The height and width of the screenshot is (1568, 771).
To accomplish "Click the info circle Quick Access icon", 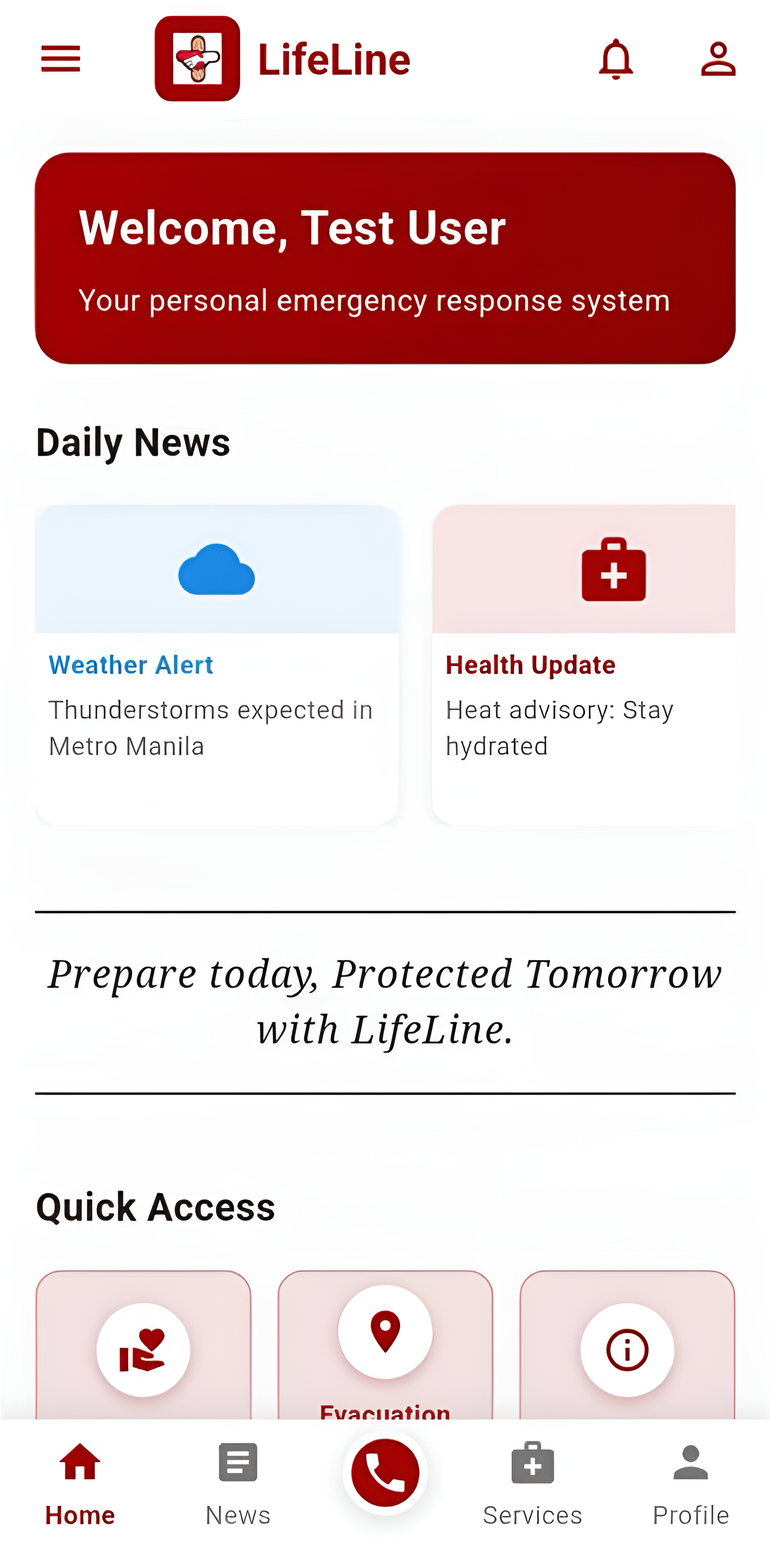I will (x=627, y=1350).
